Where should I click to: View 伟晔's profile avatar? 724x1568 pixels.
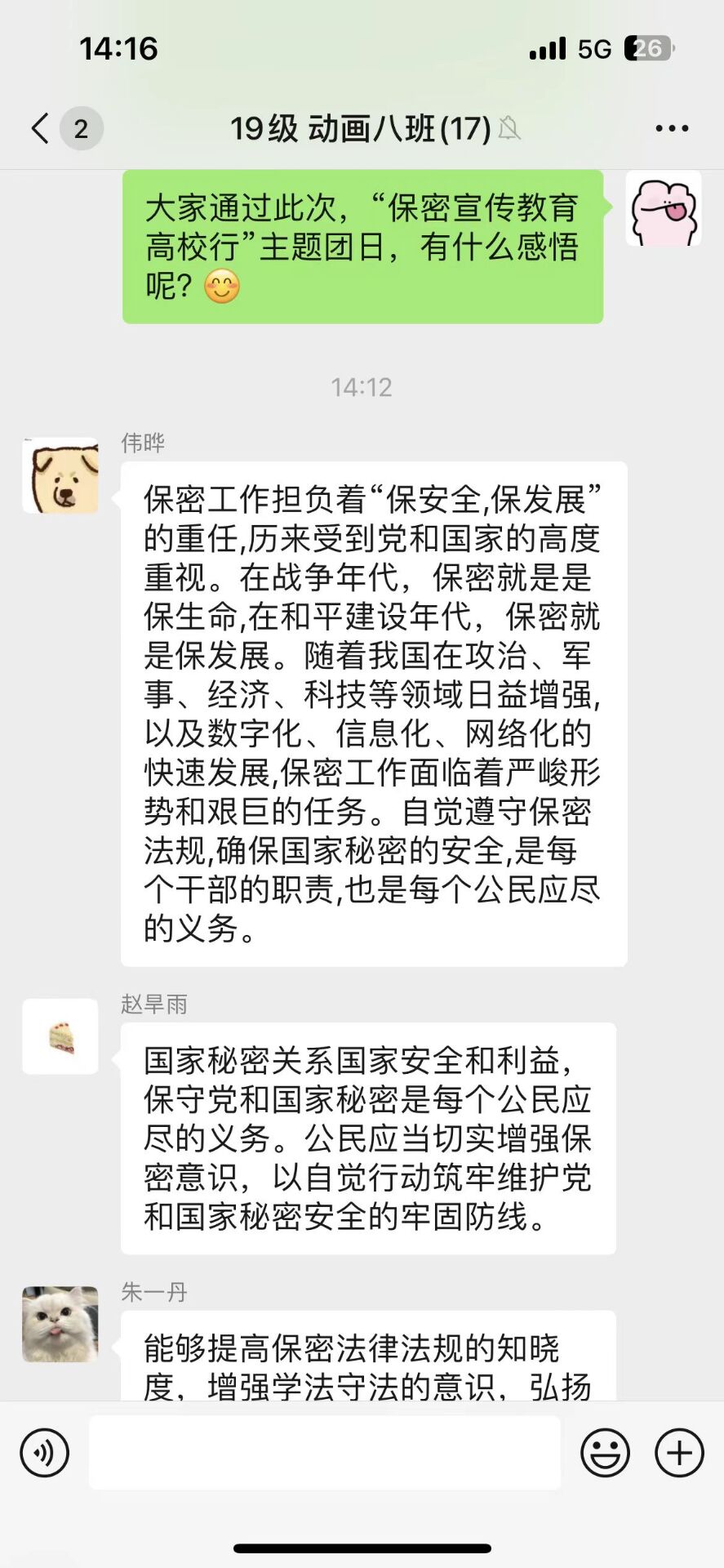coord(60,476)
